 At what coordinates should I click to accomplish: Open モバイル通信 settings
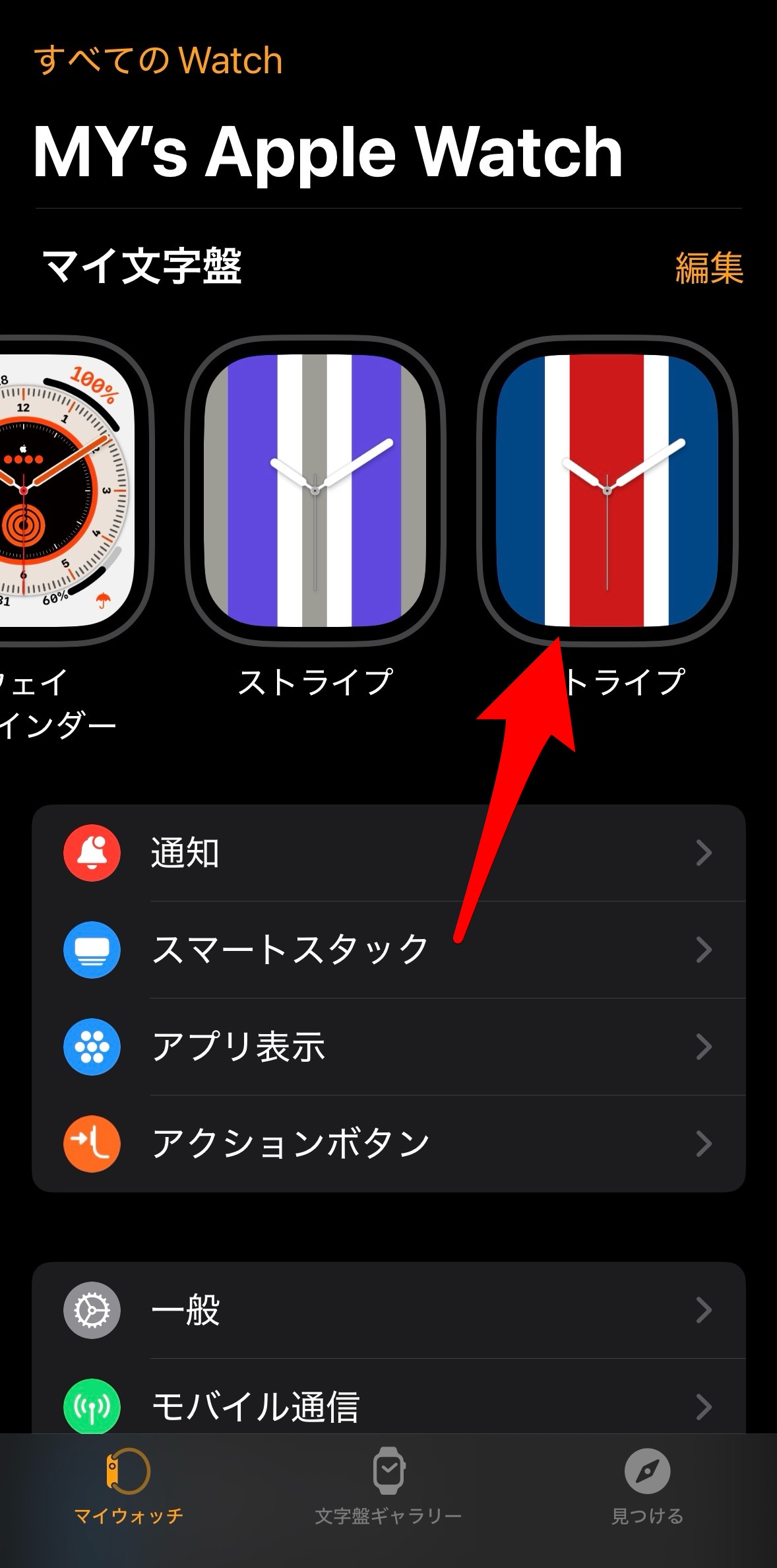(x=388, y=1405)
